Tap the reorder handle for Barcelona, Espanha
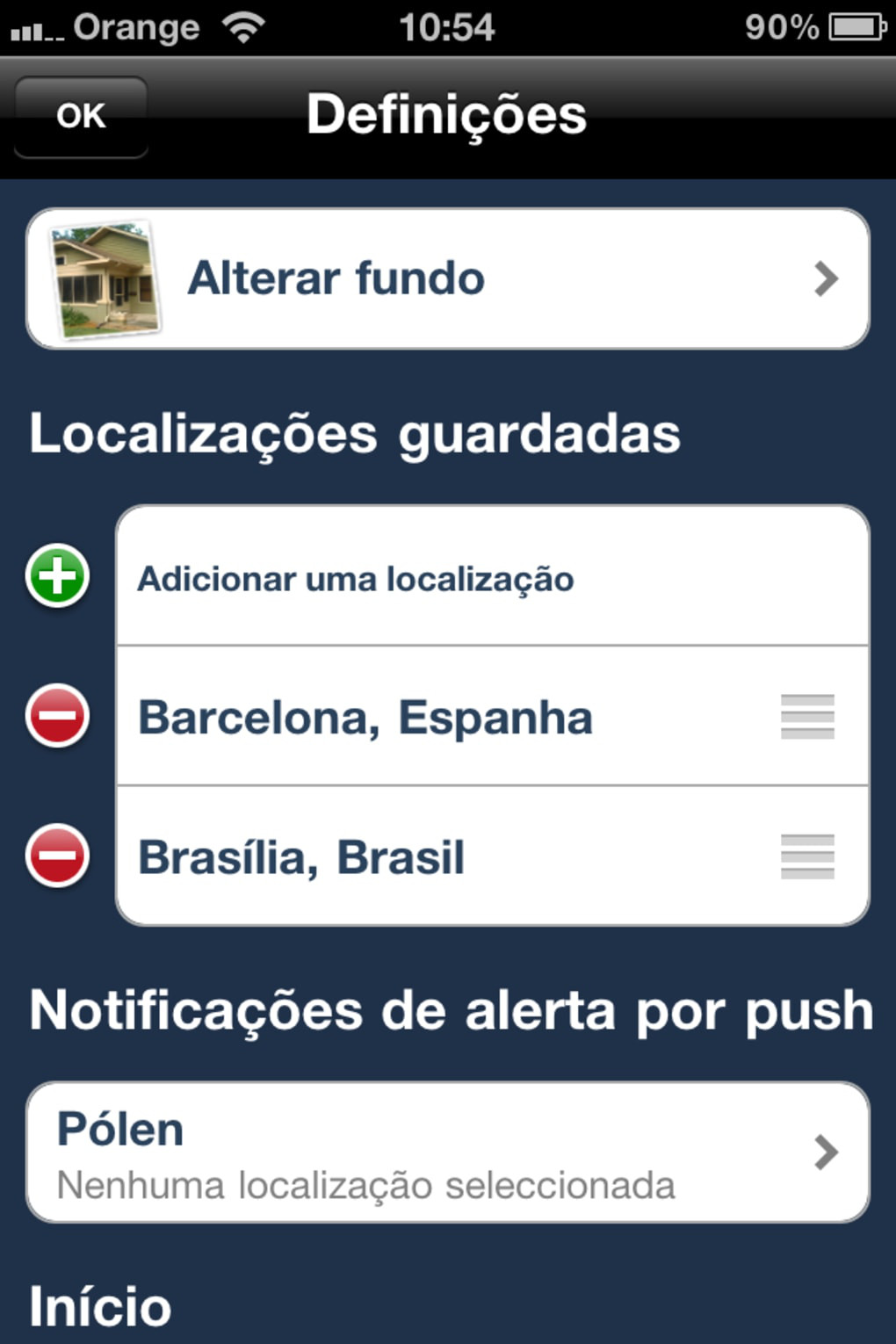The width and height of the screenshot is (896, 1344). 807,717
